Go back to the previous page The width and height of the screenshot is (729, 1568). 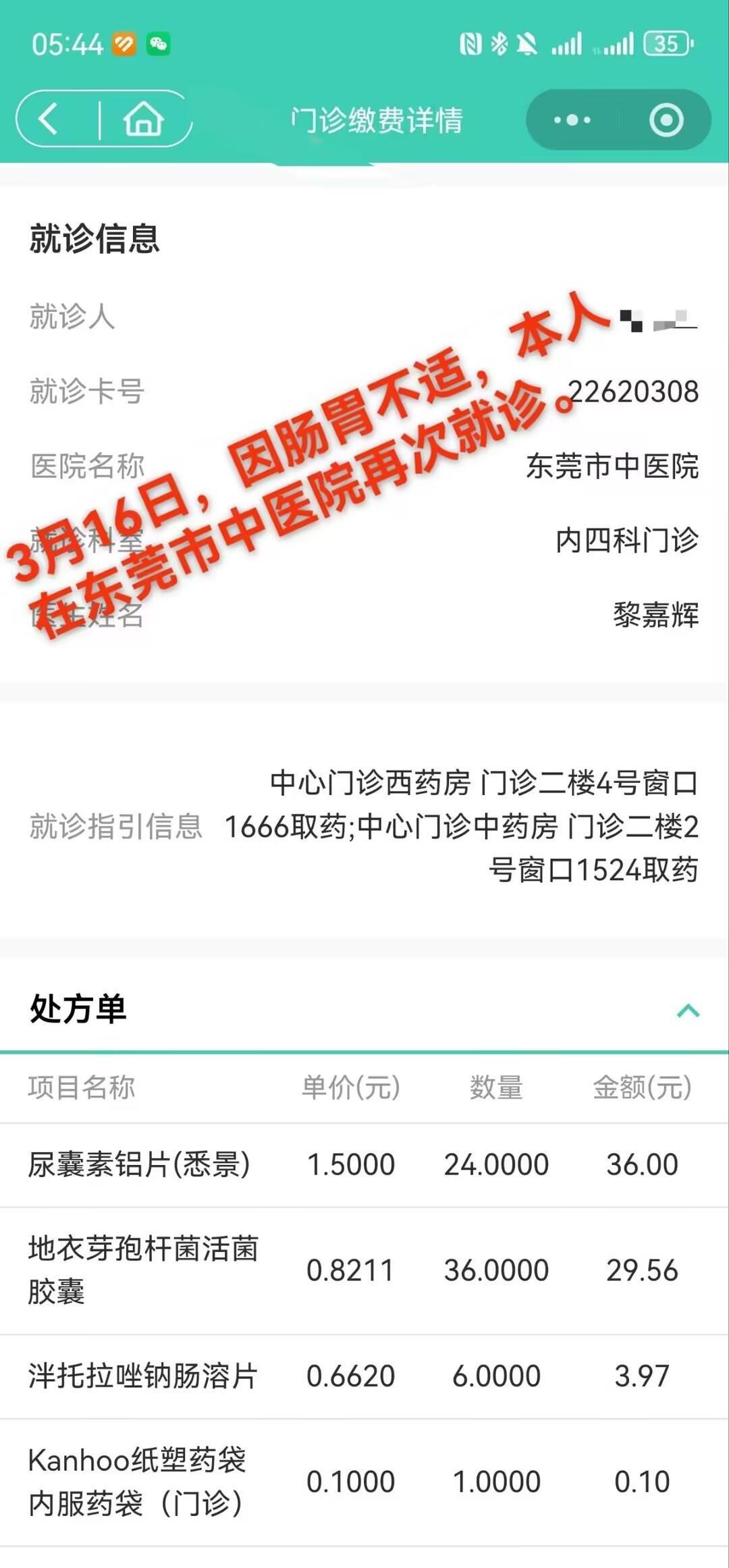[49, 119]
